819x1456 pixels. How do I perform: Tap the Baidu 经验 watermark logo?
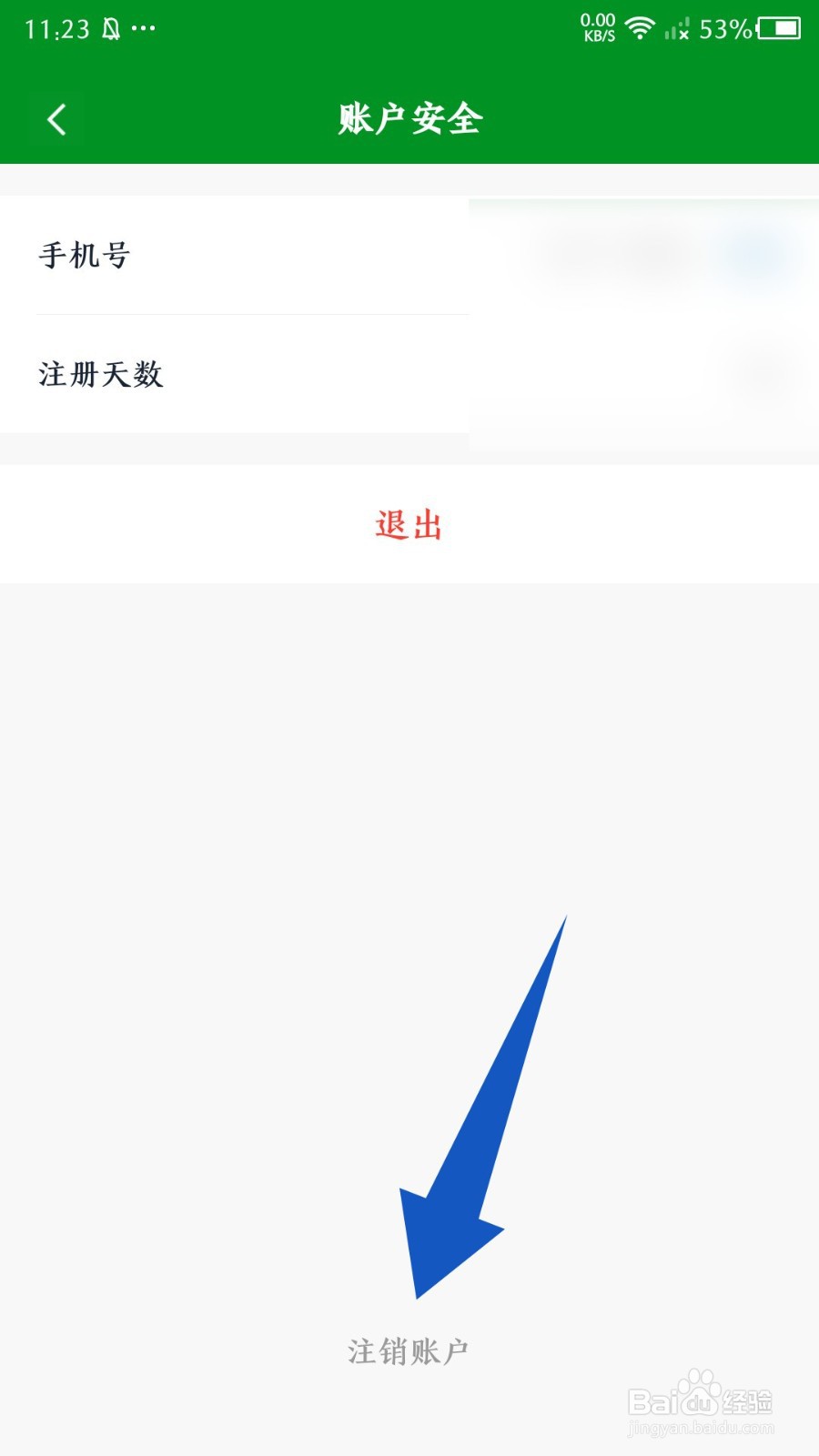701,1401
